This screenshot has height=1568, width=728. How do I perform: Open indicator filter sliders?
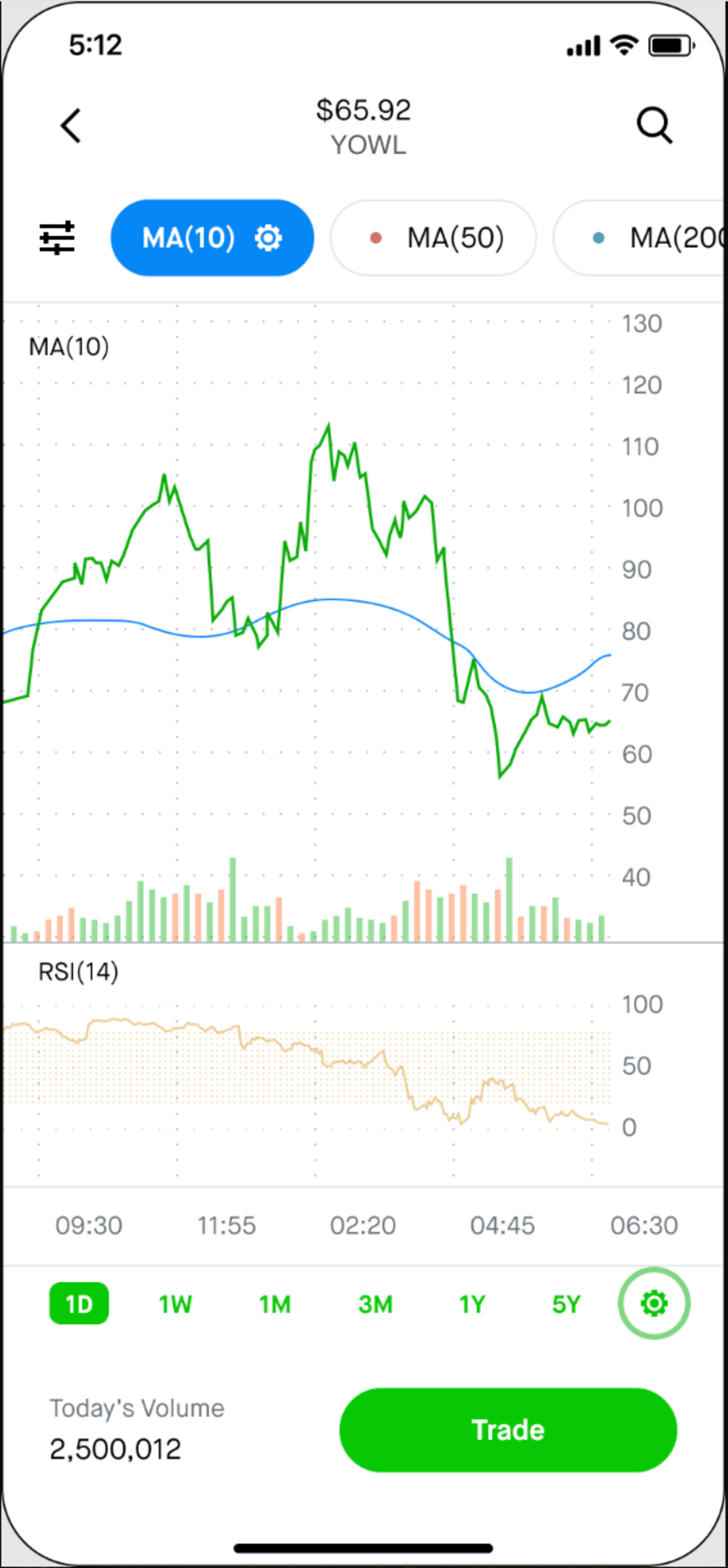click(x=57, y=237)
